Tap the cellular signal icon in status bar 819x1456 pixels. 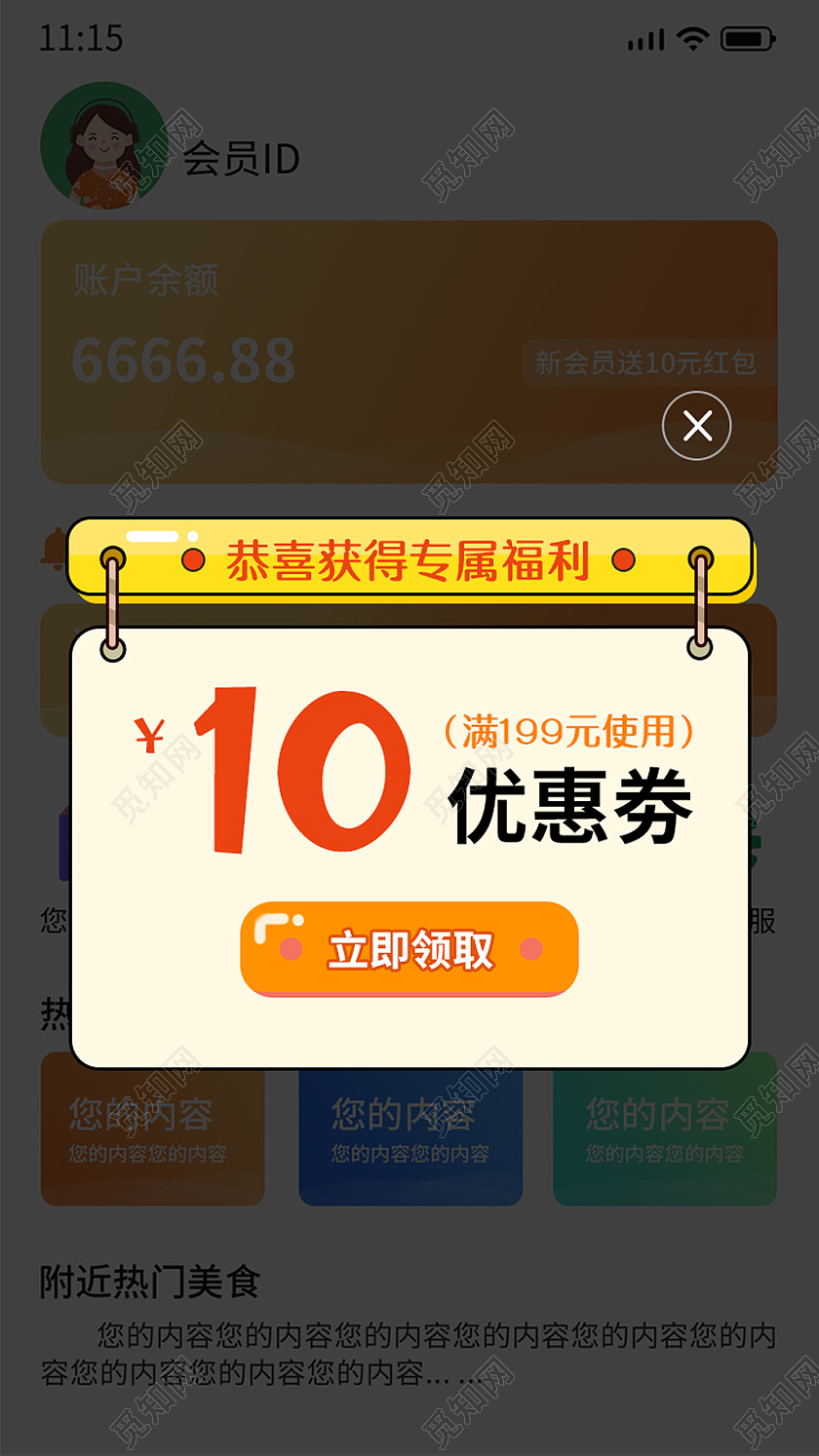tap(643, 40)
